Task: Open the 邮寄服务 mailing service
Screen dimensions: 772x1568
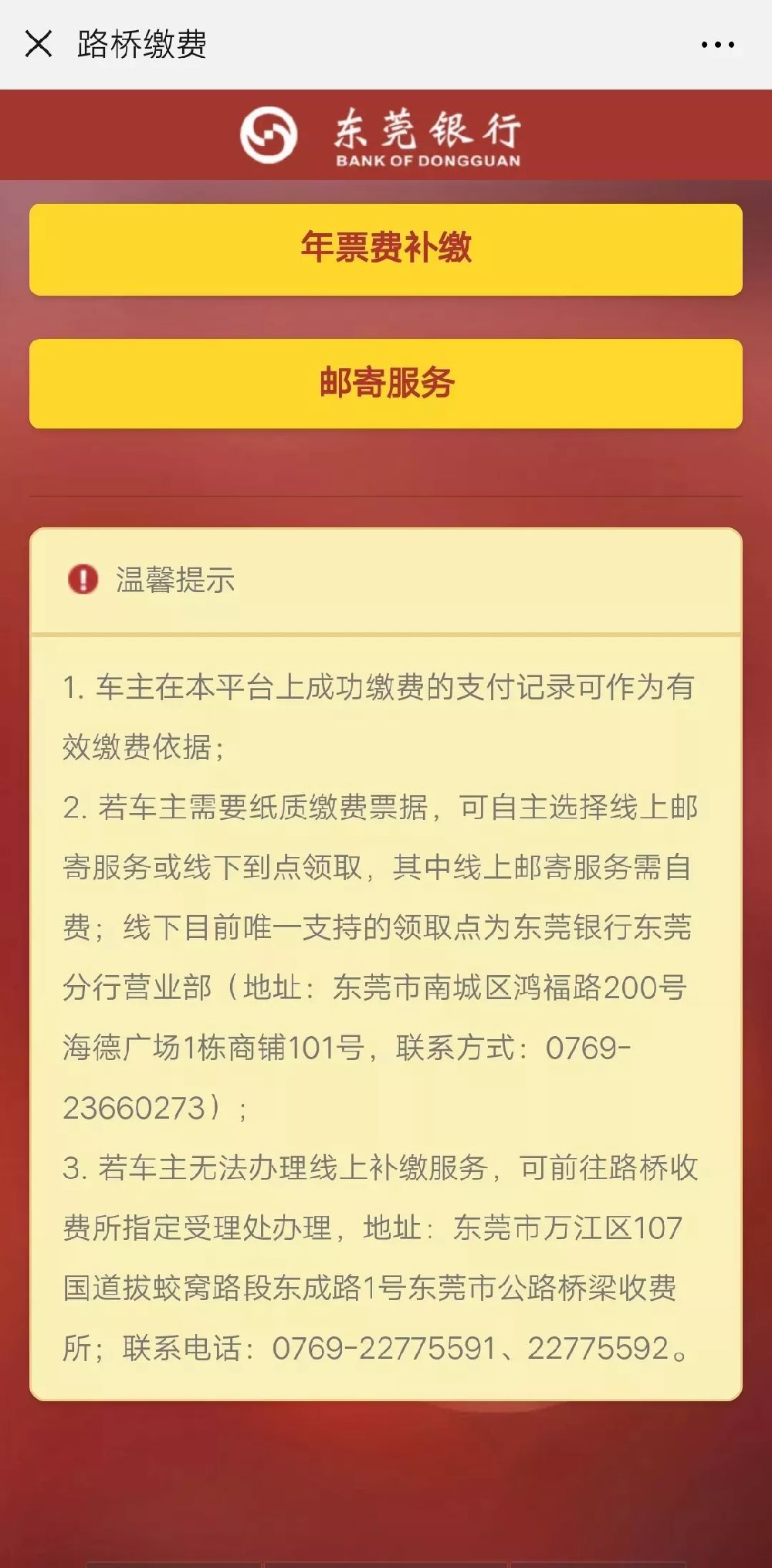Action: point(385,384)
